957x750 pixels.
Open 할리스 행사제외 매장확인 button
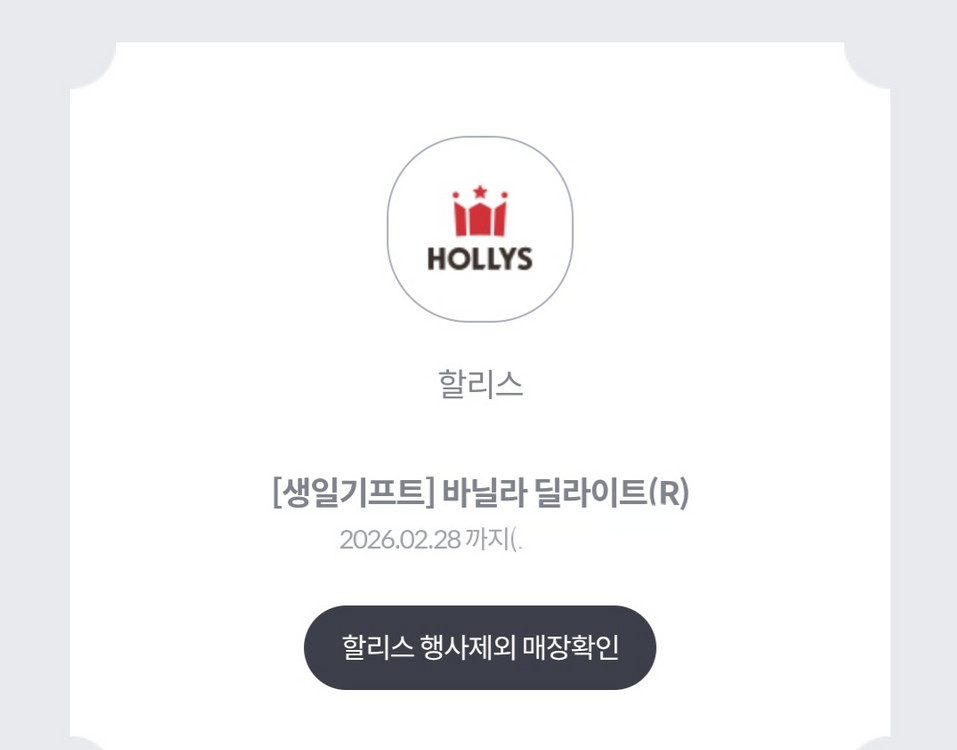click(480, 647)
